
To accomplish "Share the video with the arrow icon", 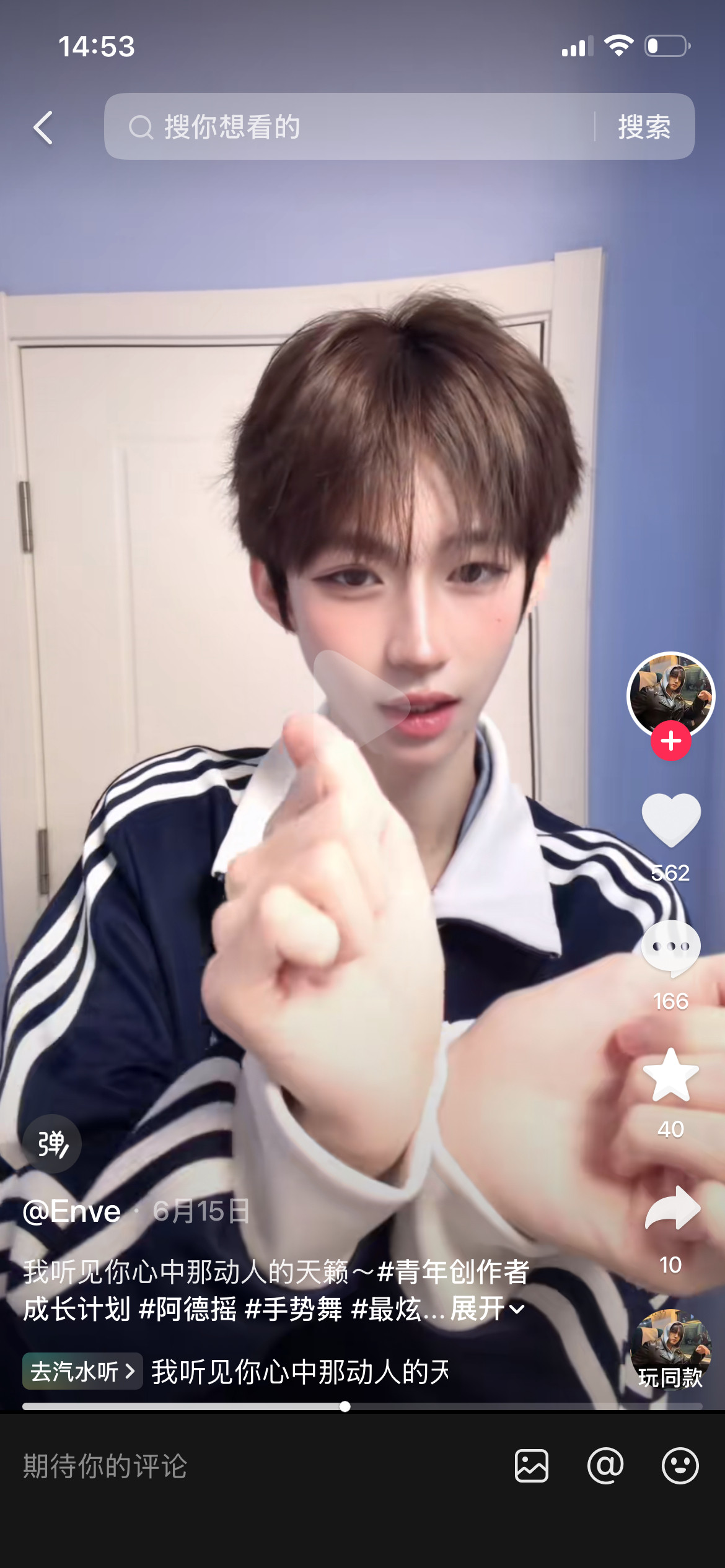I will coord(672,1208).
